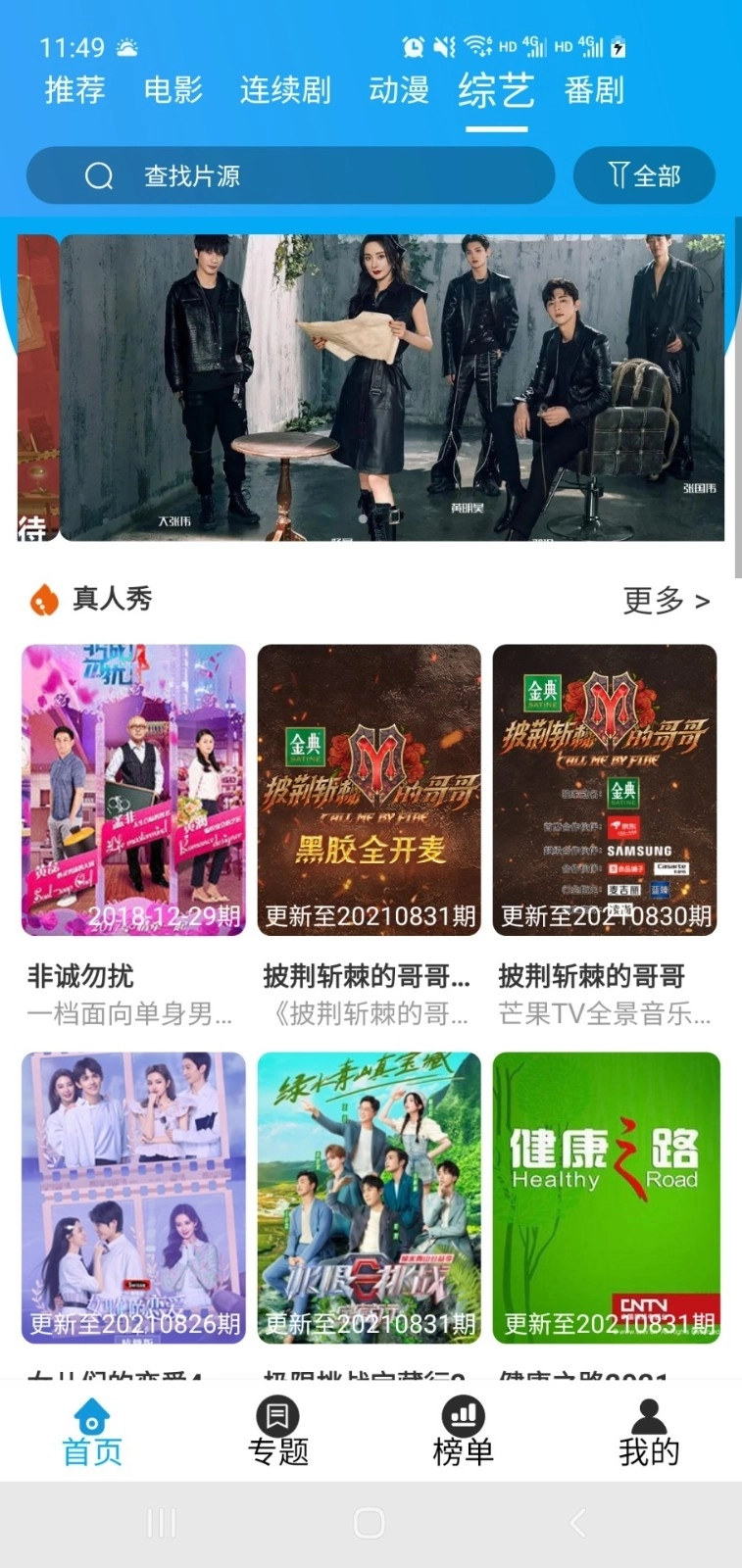Switch to the 番剧 tab
The image size is (742, 1568).
(x=597, y=90)
